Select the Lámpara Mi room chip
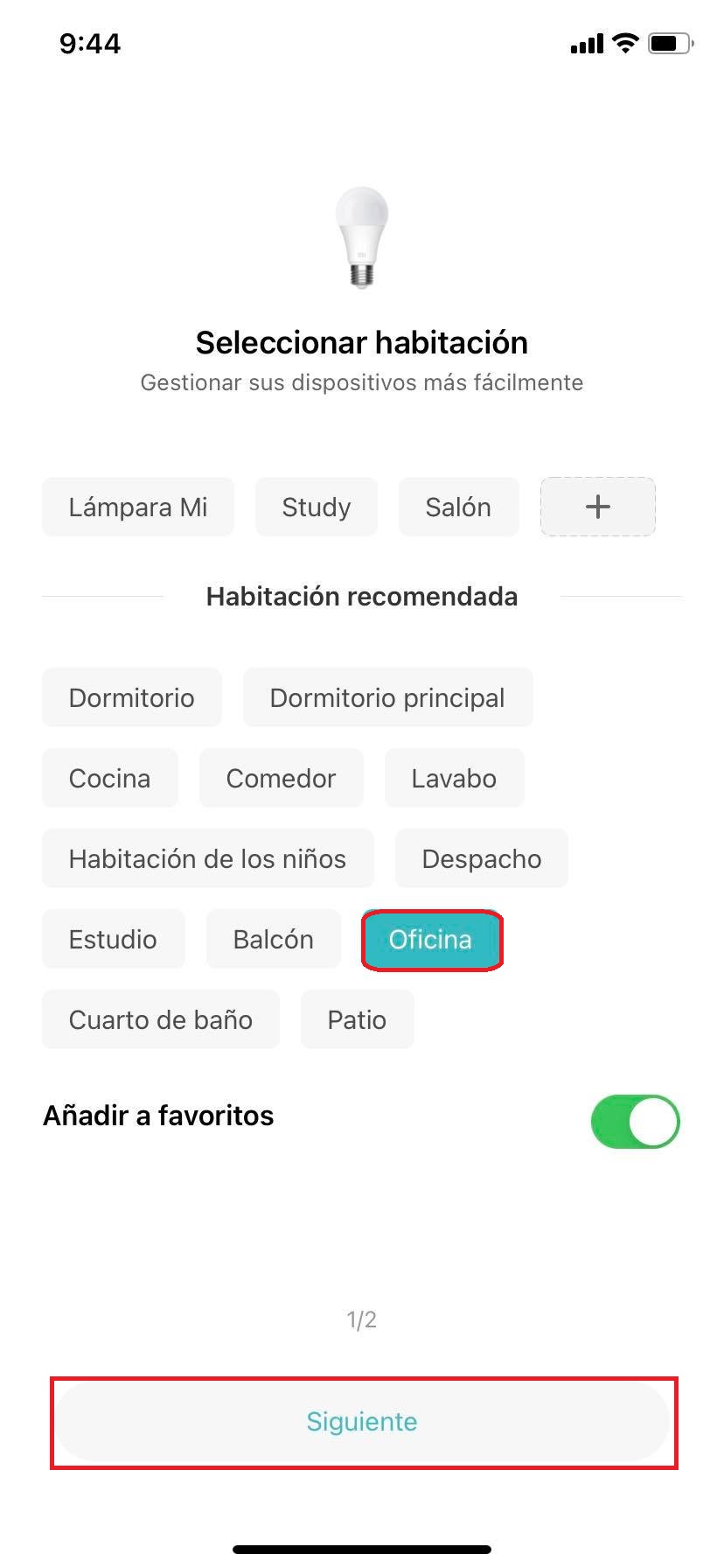Viewport: 724px width, 1568px height. tap(138, 507)
